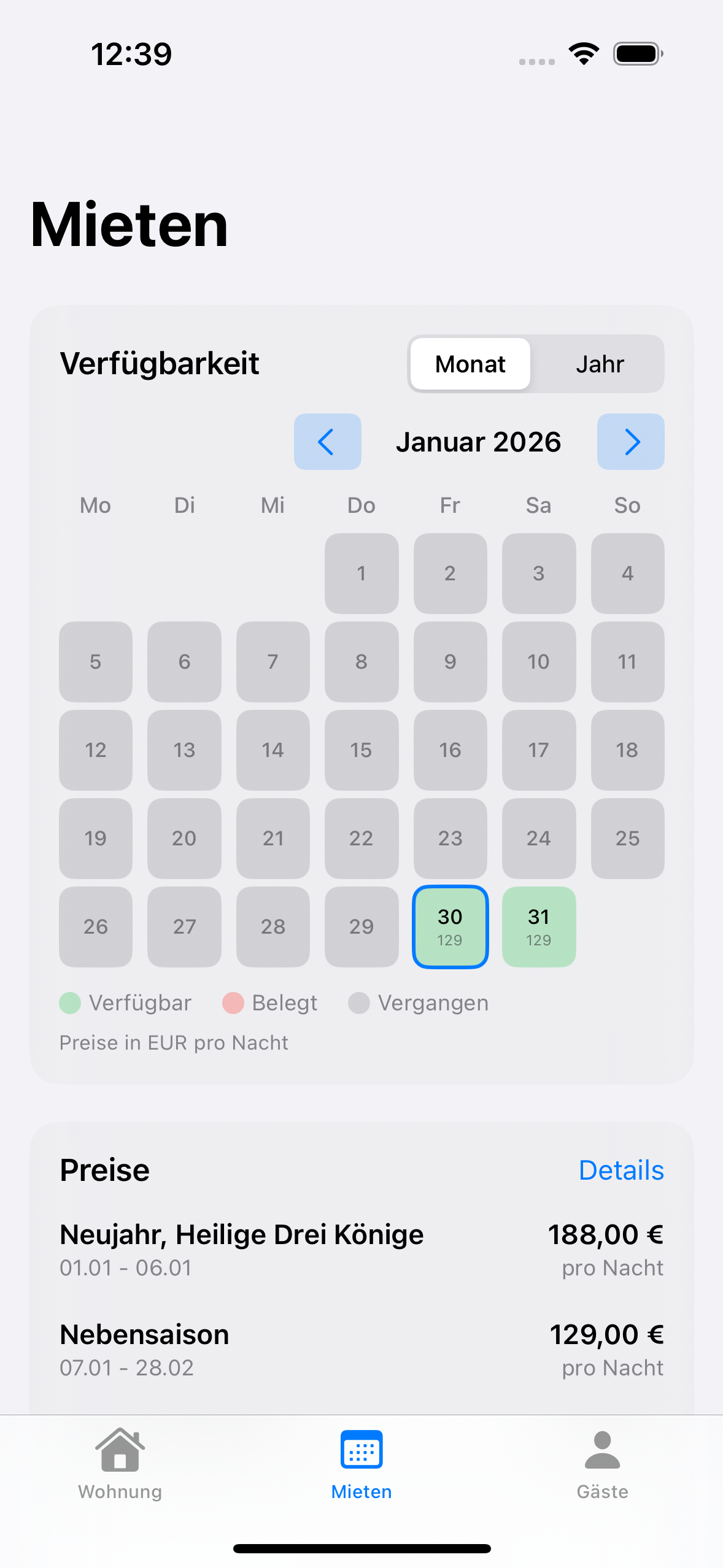
Task: Keep Monat view selected
Action: coord(470,363)
